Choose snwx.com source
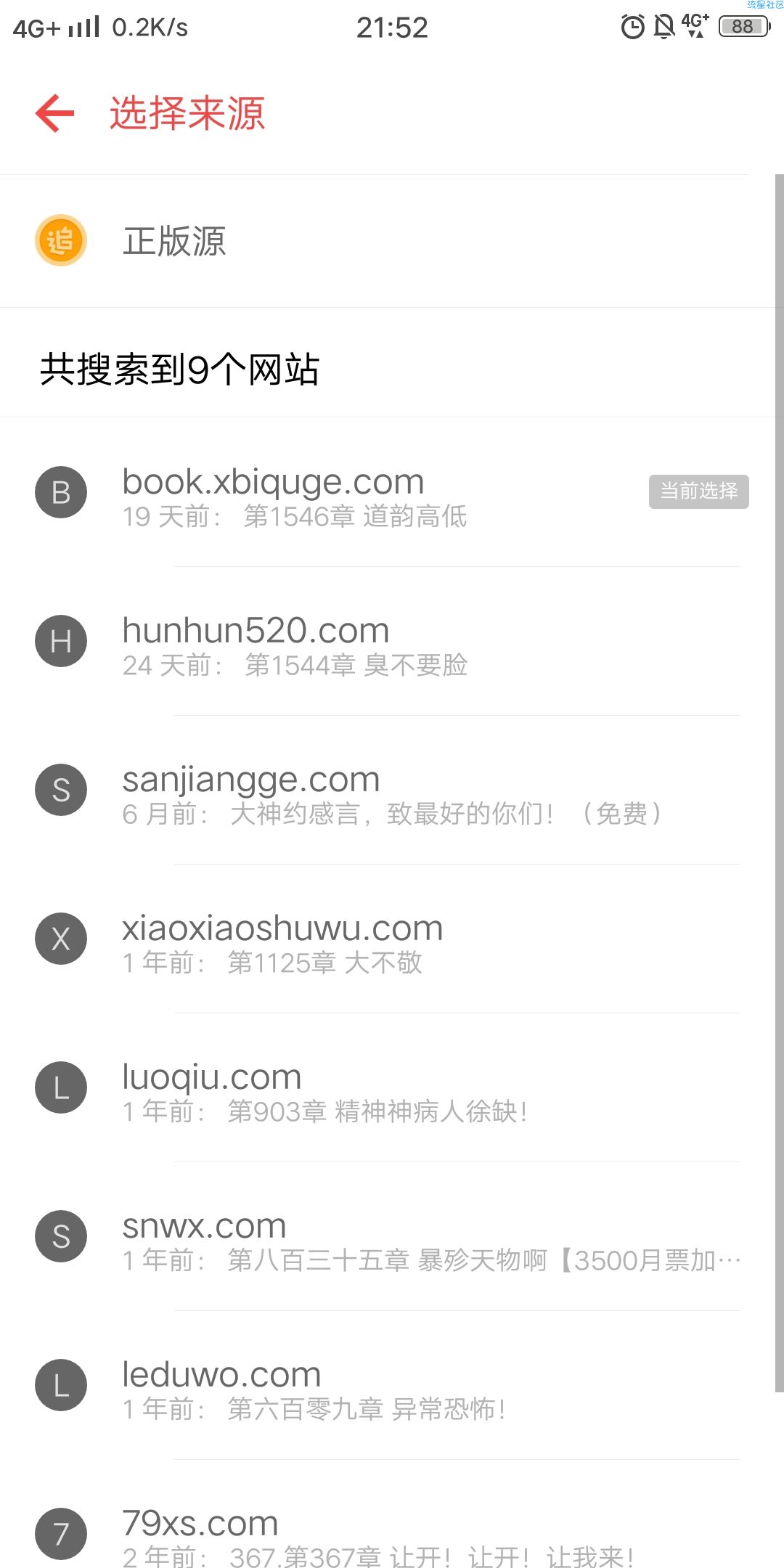The width and height of the screenshot is (784, 1568). coord(392,1237)
